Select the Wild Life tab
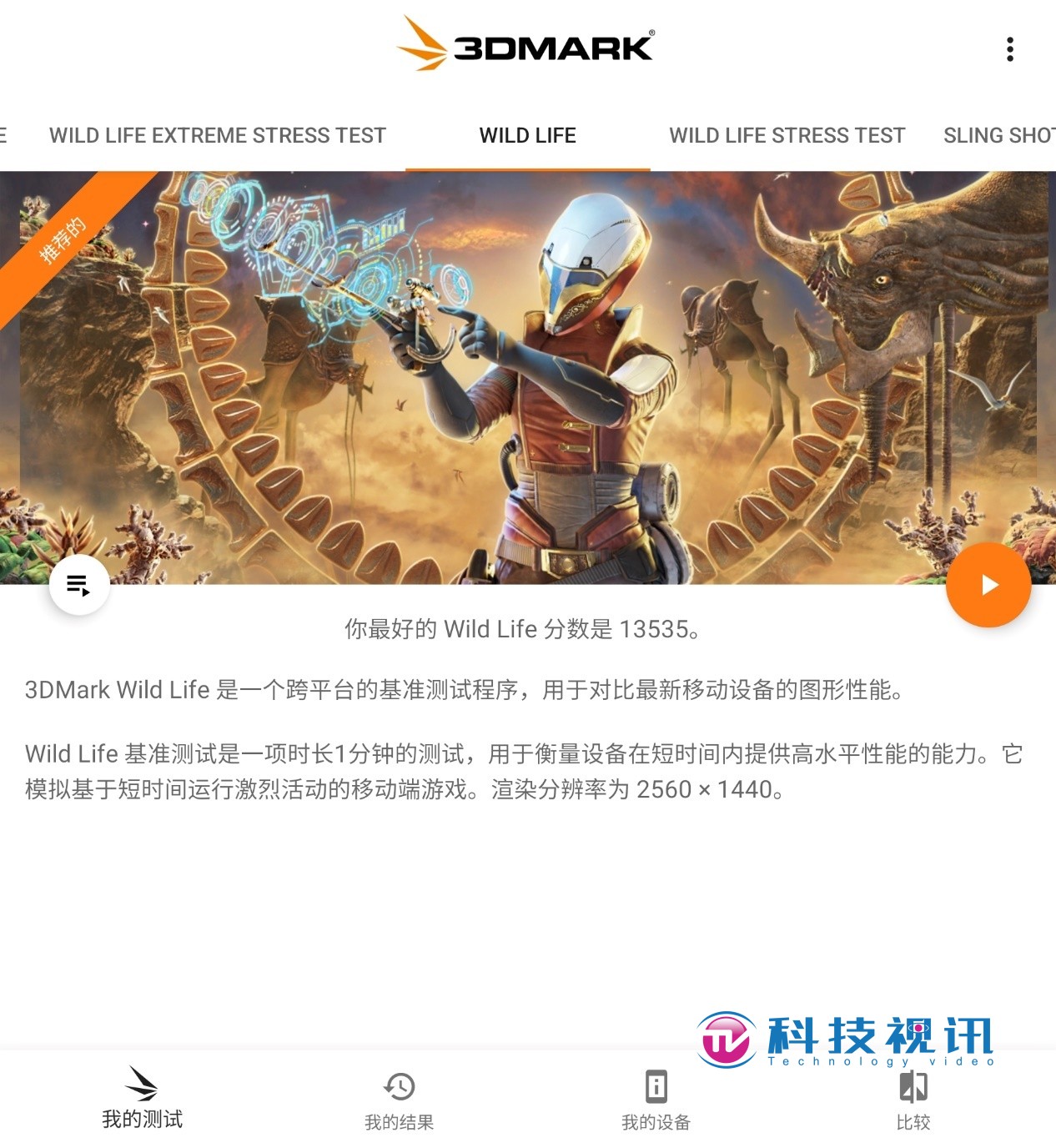 click(527, 135)
